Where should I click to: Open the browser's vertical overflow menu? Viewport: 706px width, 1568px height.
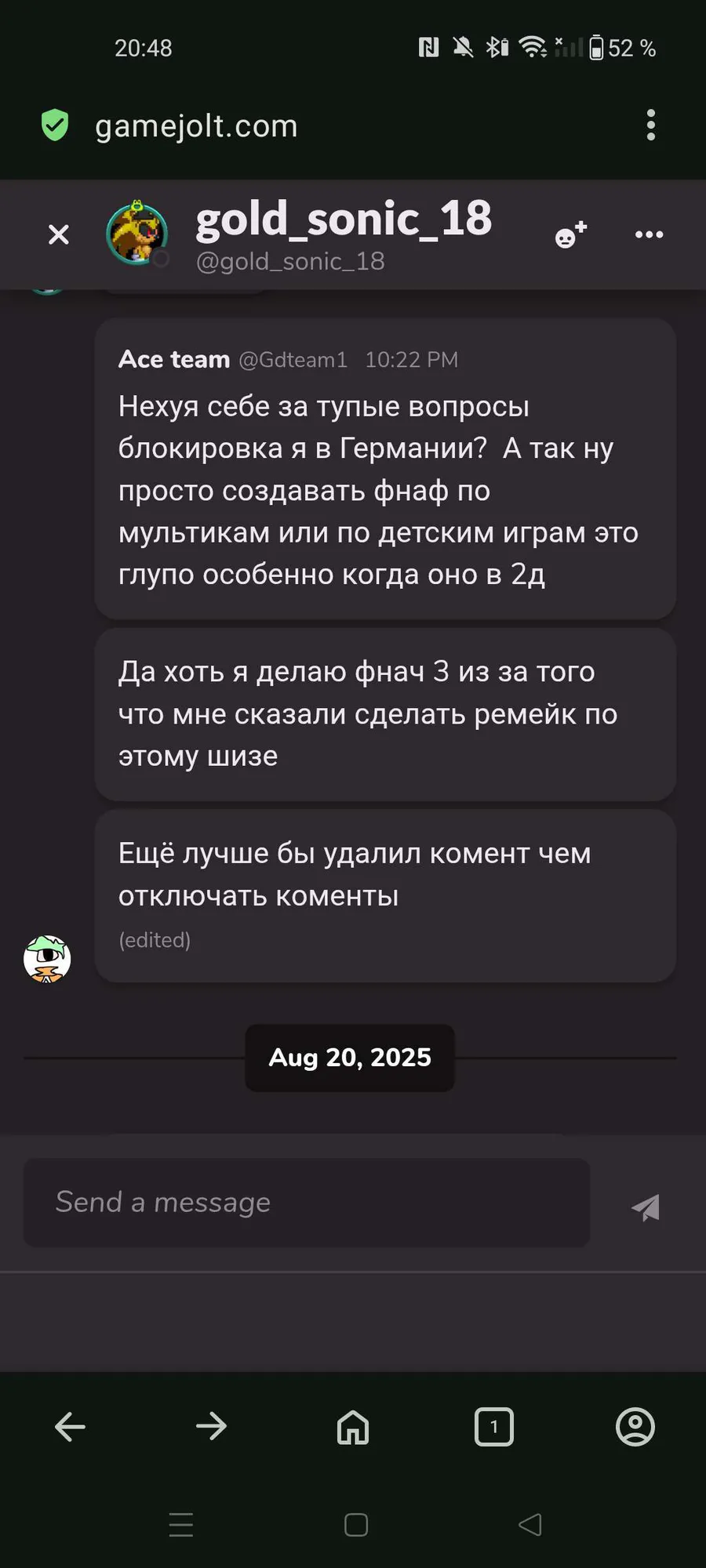[650, 125]
